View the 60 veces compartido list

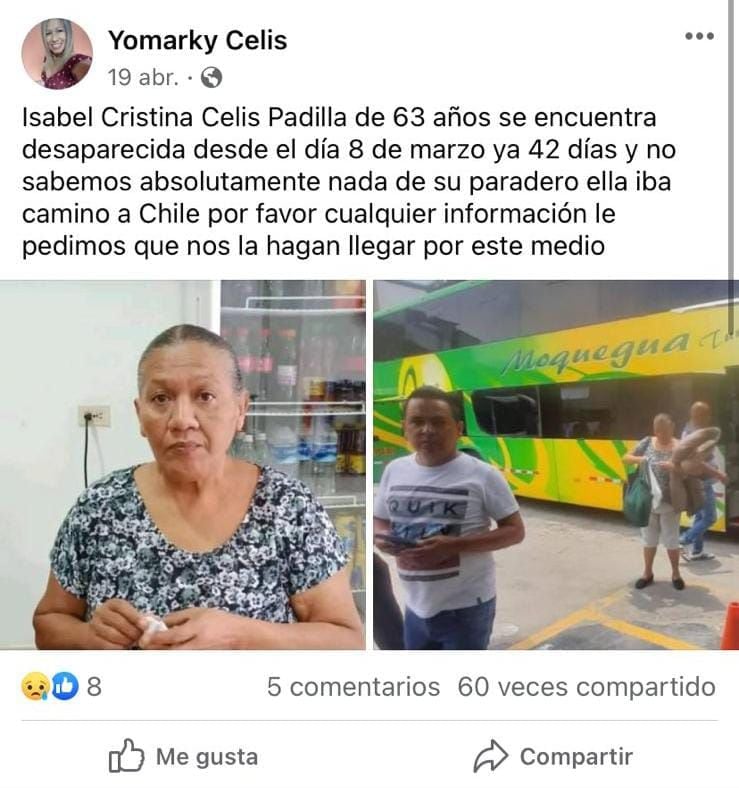(586, 687)
